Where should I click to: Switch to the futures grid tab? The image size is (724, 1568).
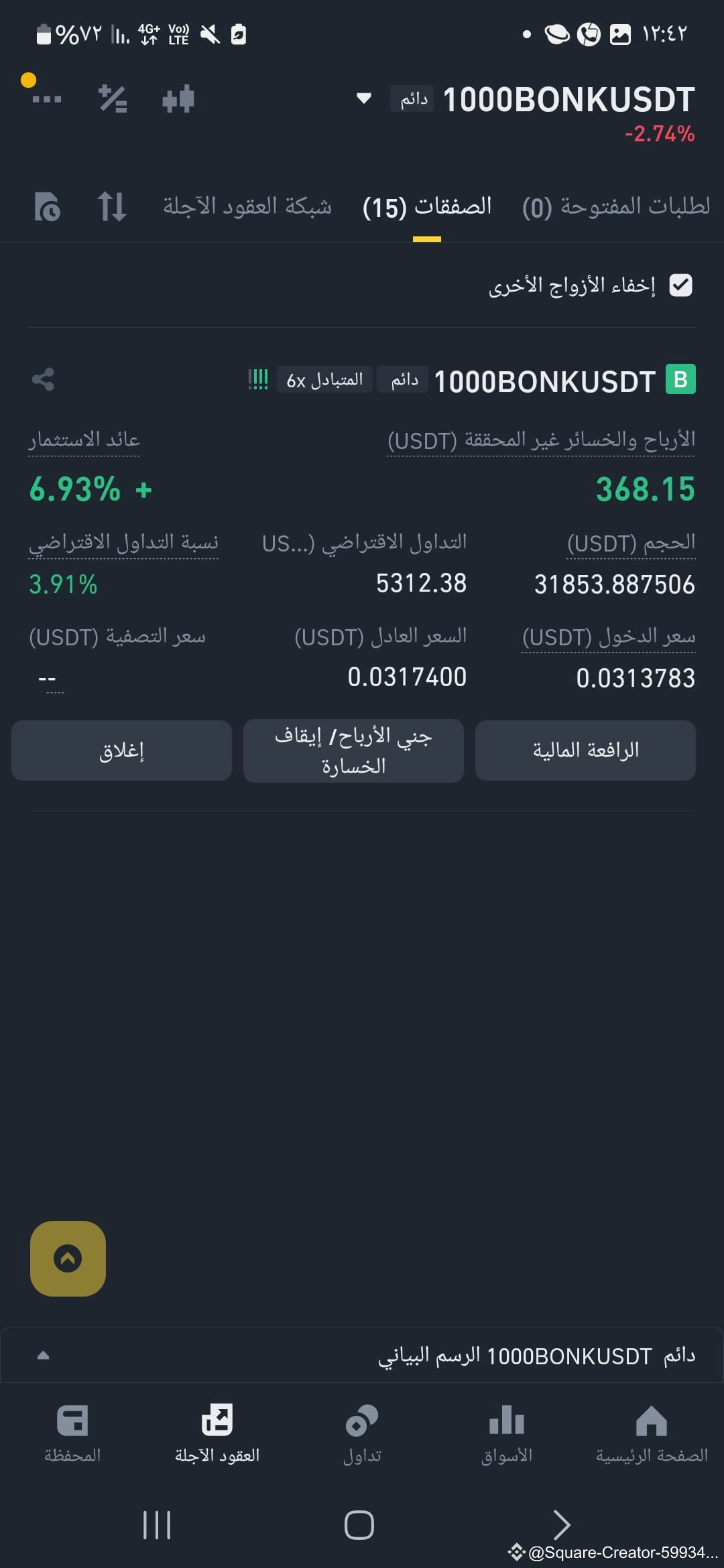(x=247, y=206)
